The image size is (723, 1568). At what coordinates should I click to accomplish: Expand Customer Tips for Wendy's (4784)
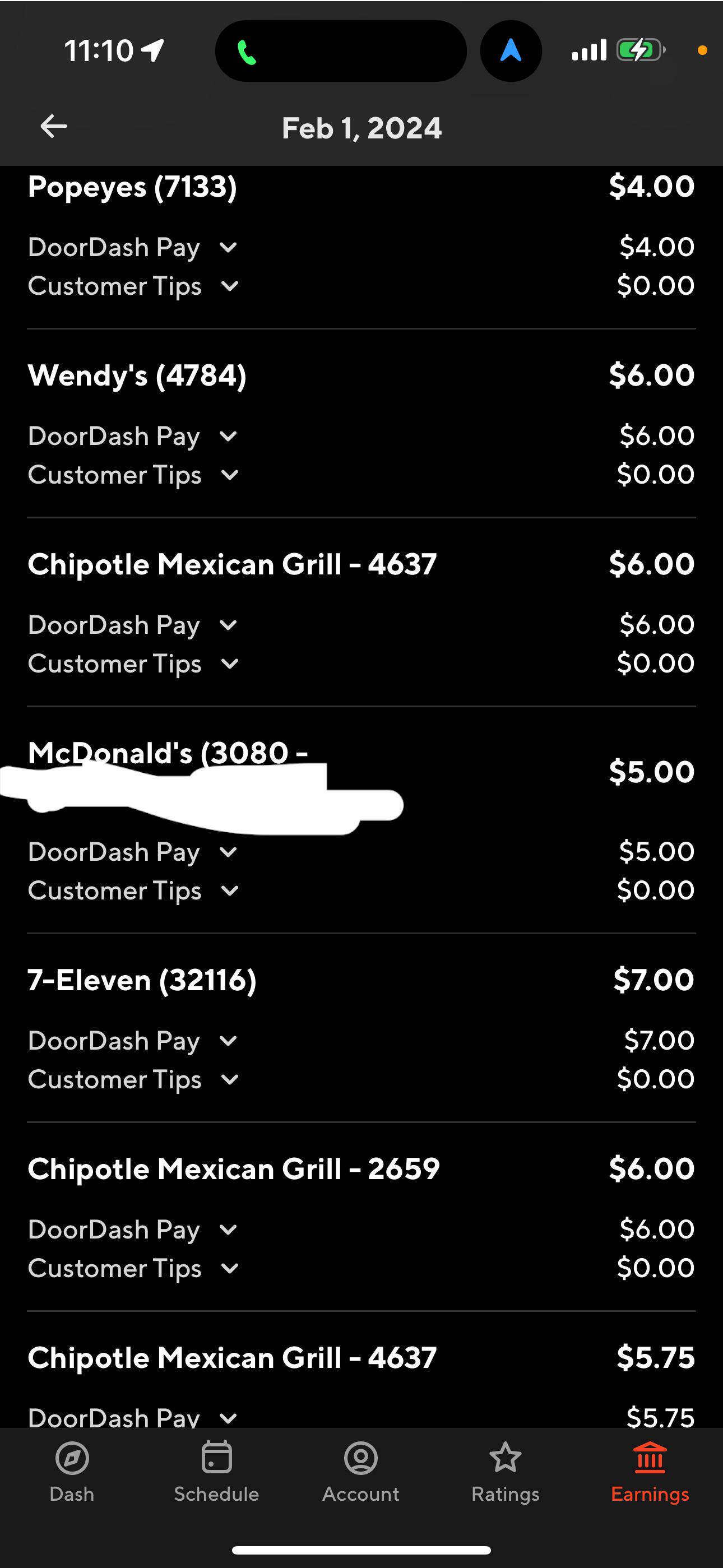(x=229, y=475)
